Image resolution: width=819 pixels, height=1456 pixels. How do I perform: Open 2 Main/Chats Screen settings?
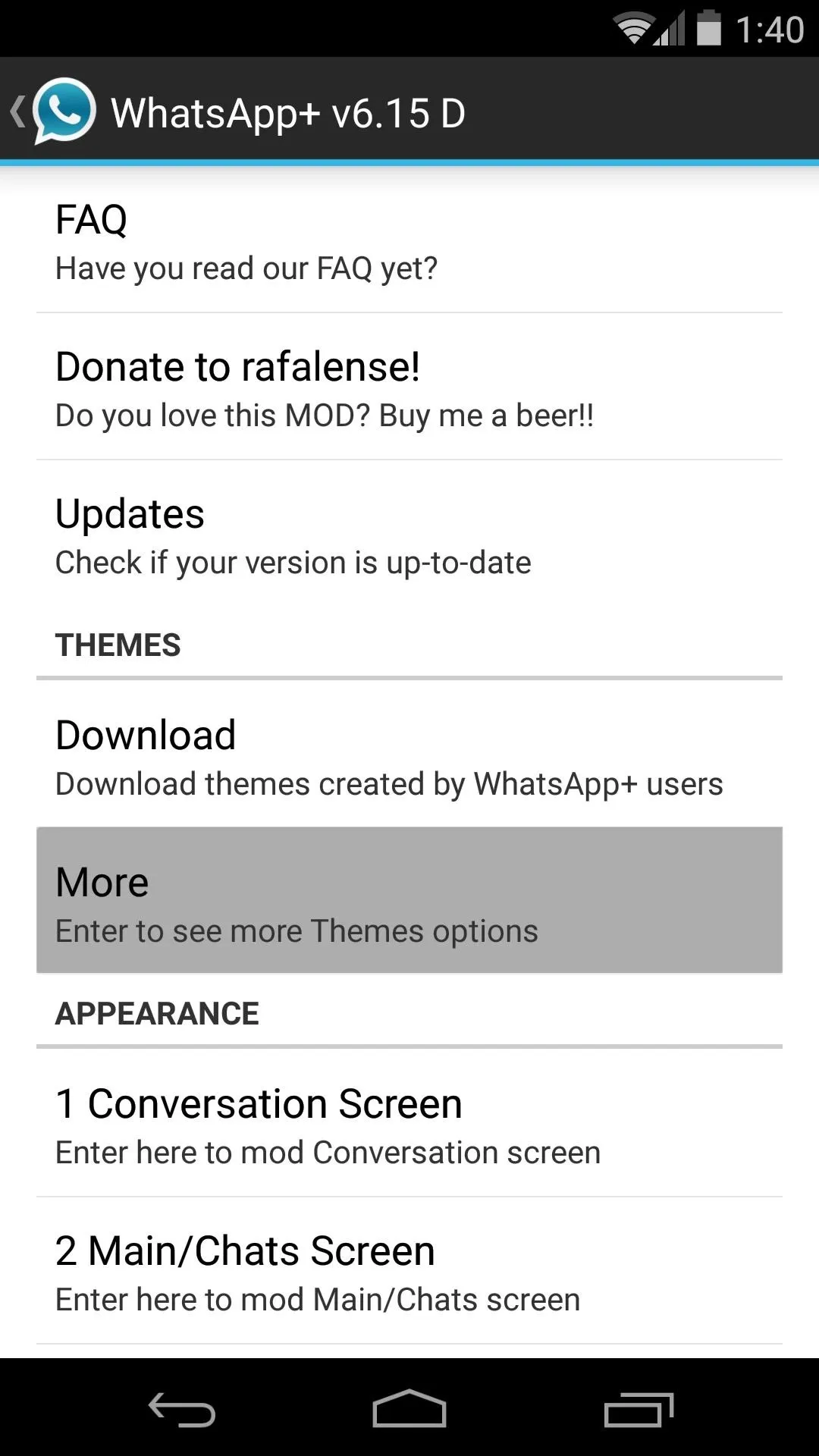(409, 1271)
